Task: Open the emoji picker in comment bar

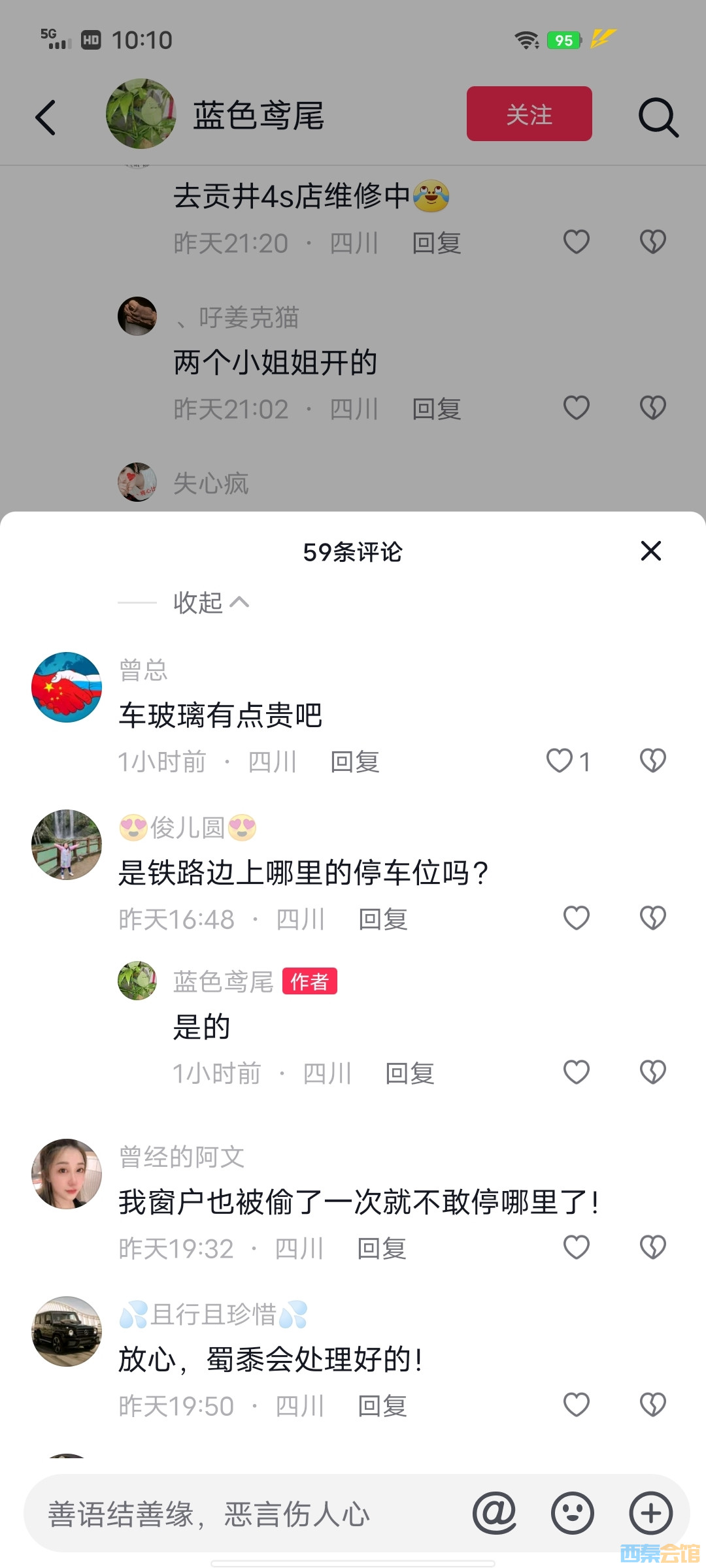Action: coord(573,1512)
